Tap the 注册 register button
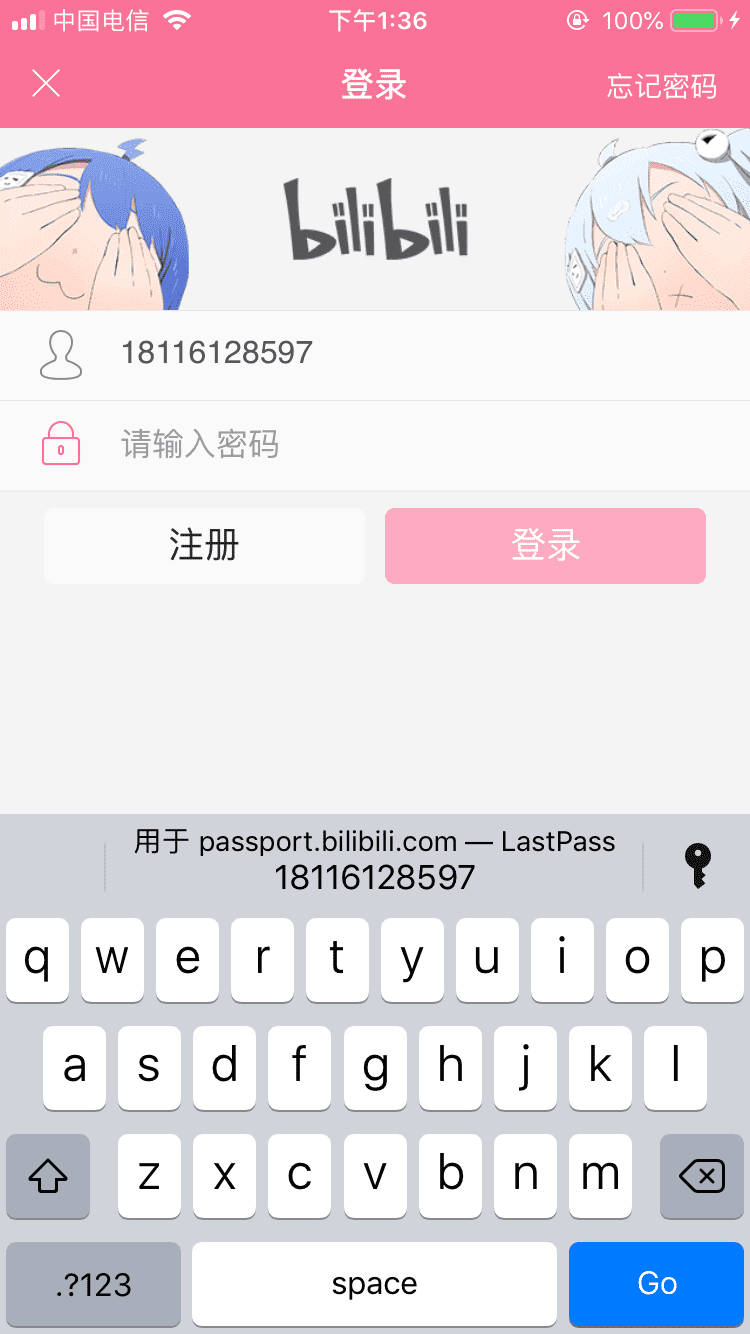Screen dimensions: 750x1334 [204, 546]
